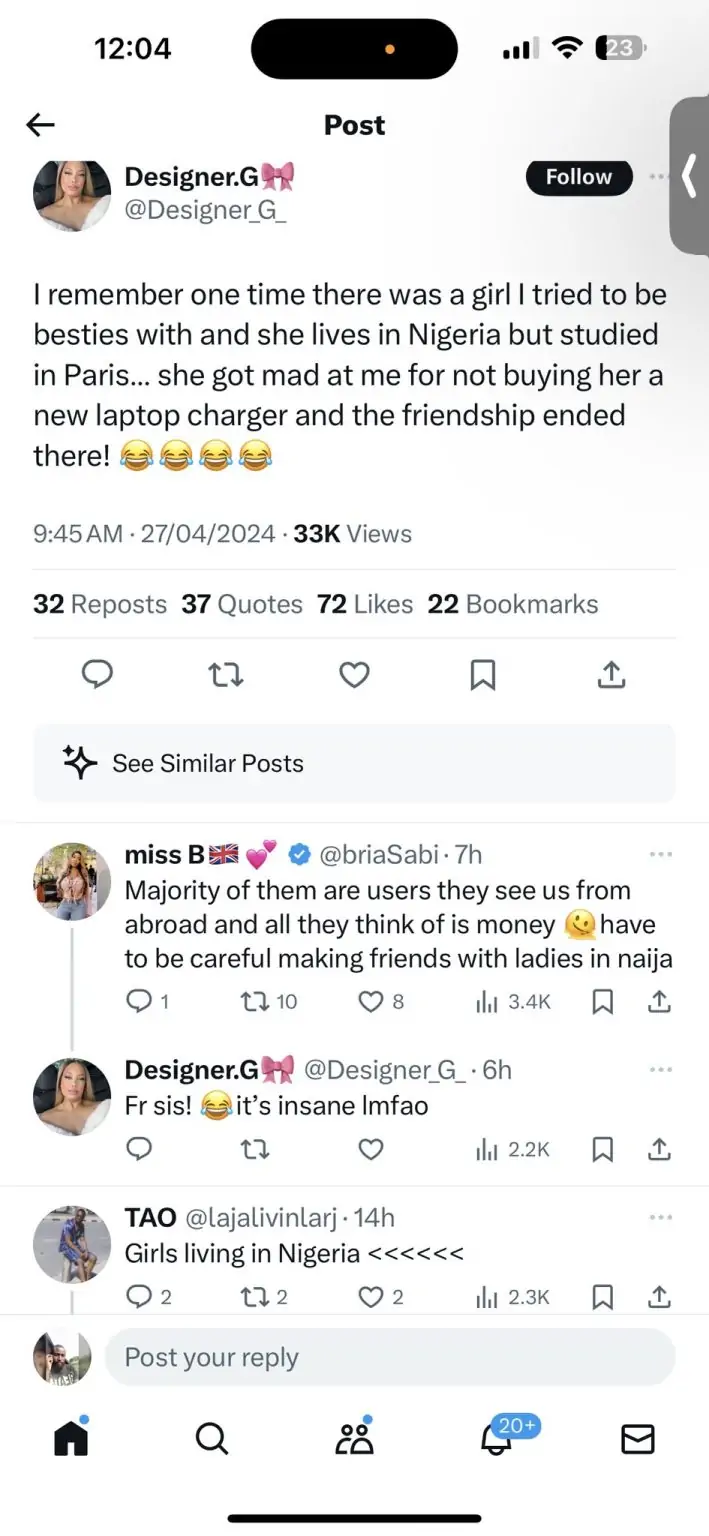Bookmark TAO's reply
Screen dimensions: 709x1536
point(602,1297)
